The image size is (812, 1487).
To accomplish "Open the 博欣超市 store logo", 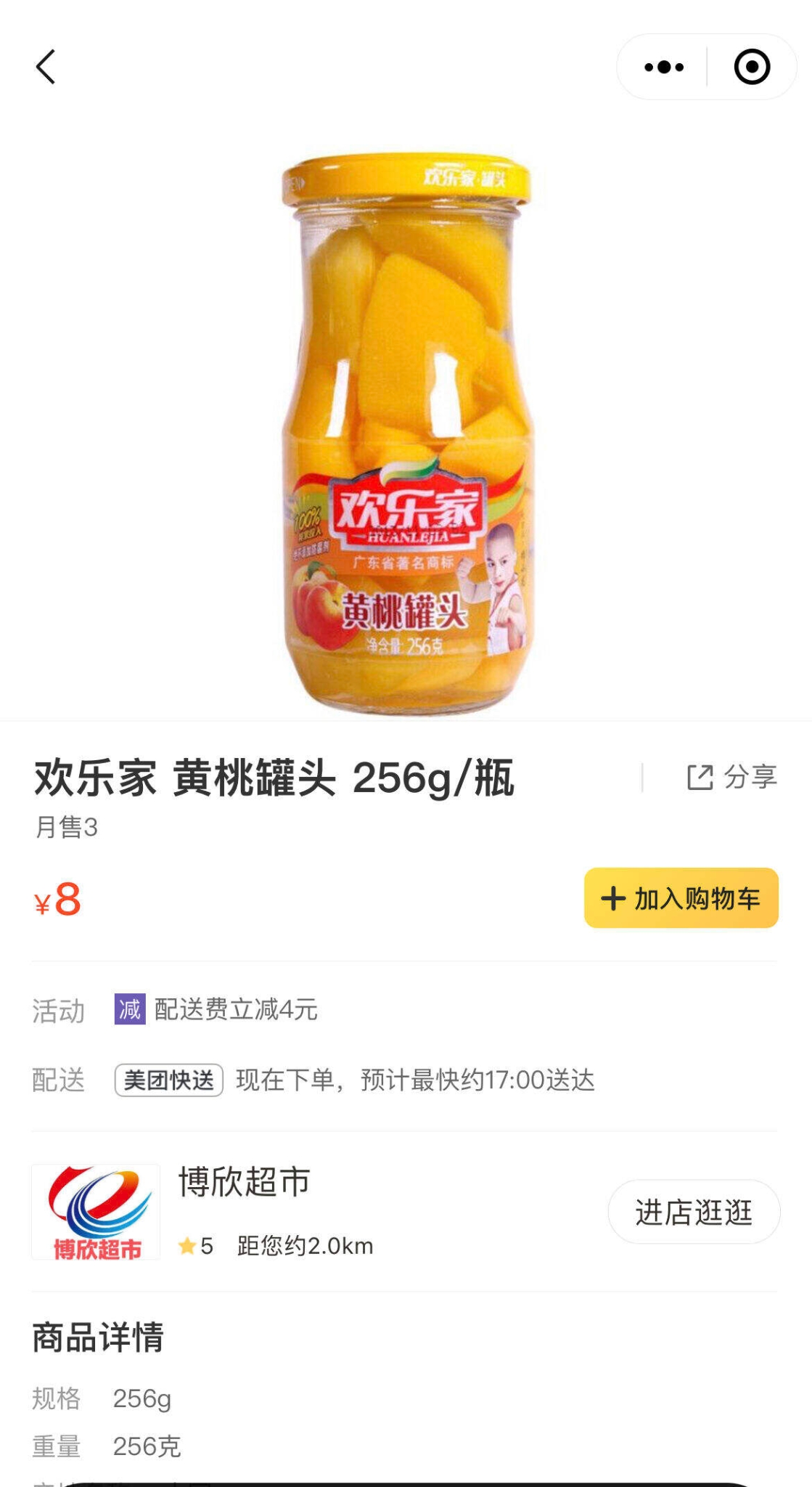I will coord(96,1212).
